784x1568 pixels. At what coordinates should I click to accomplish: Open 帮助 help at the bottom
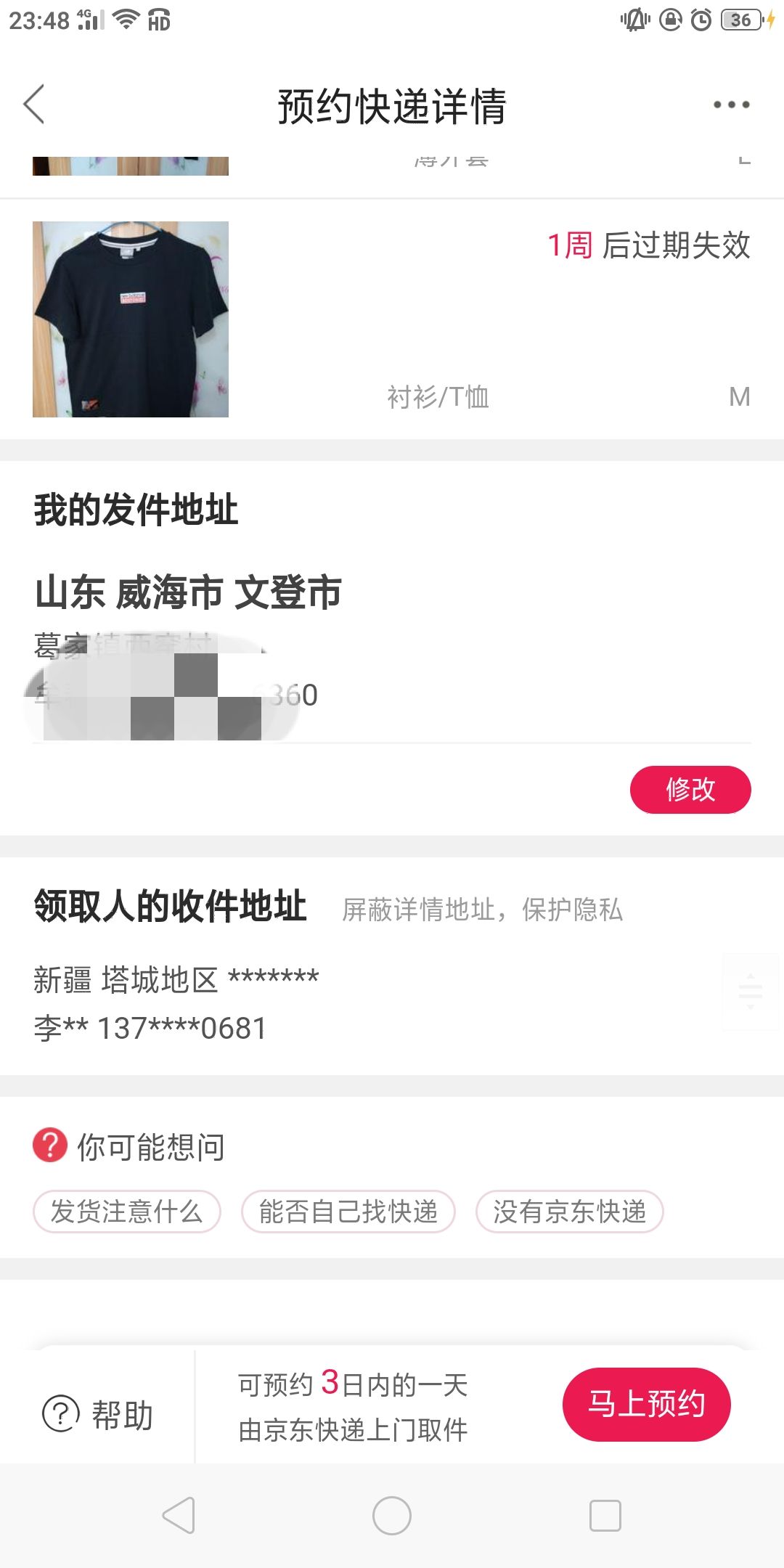pyautogui.click(x=97, y=1414)
